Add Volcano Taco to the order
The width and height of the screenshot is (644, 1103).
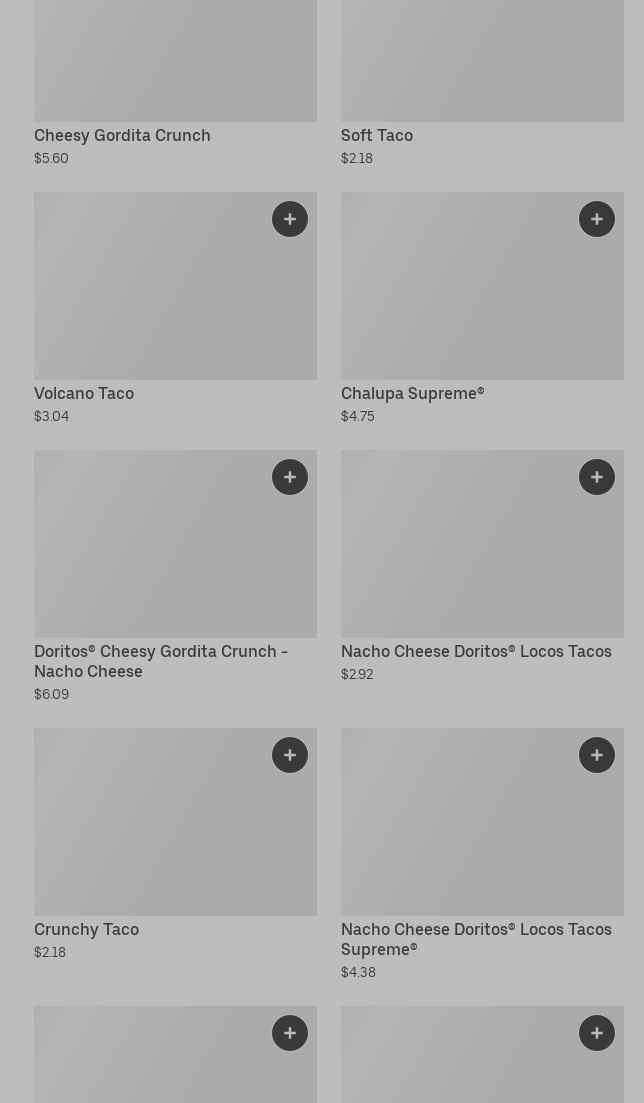click(x=290, y=219)
